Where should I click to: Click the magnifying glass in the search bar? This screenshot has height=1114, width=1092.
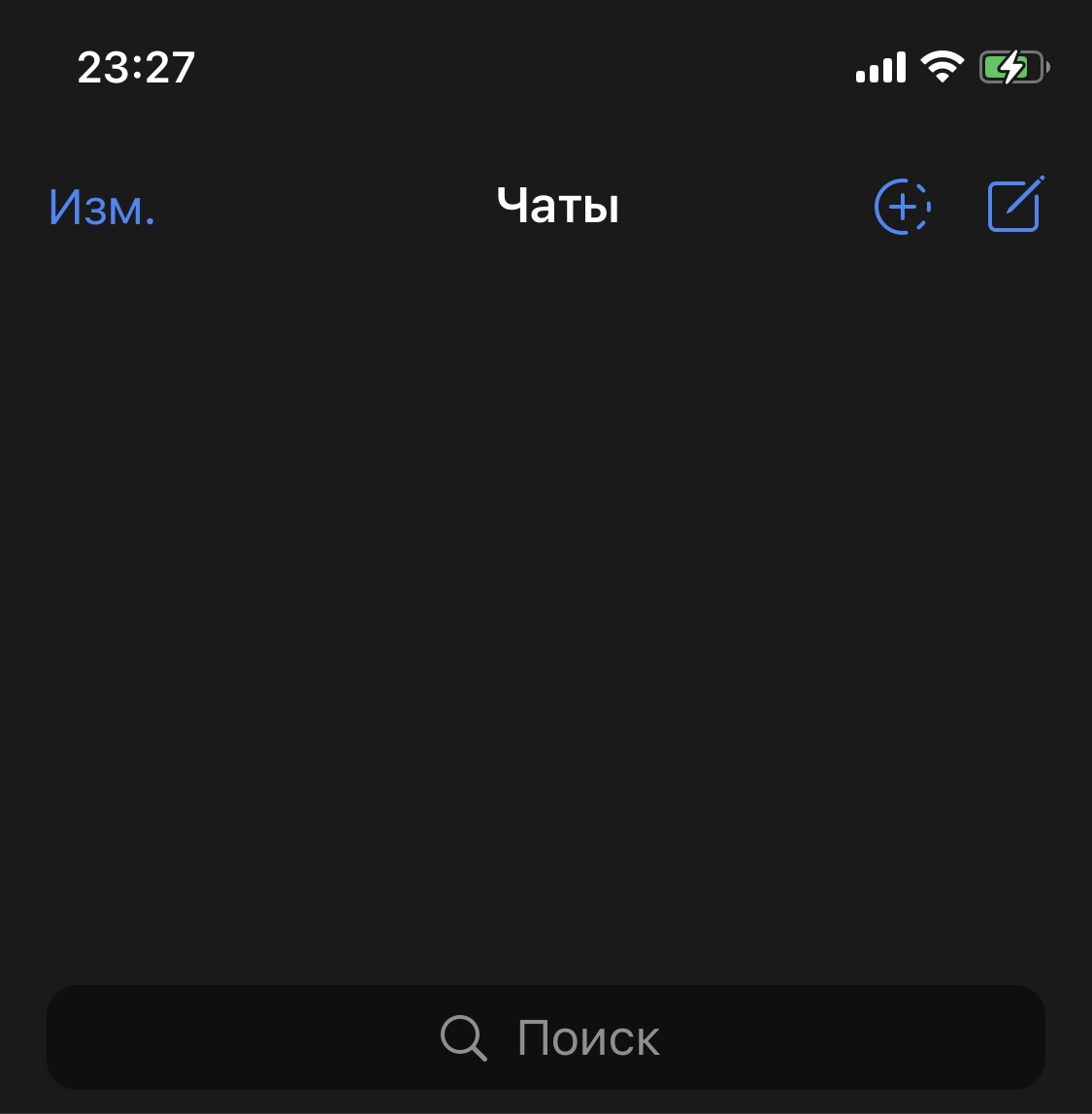pos(463,1037)
